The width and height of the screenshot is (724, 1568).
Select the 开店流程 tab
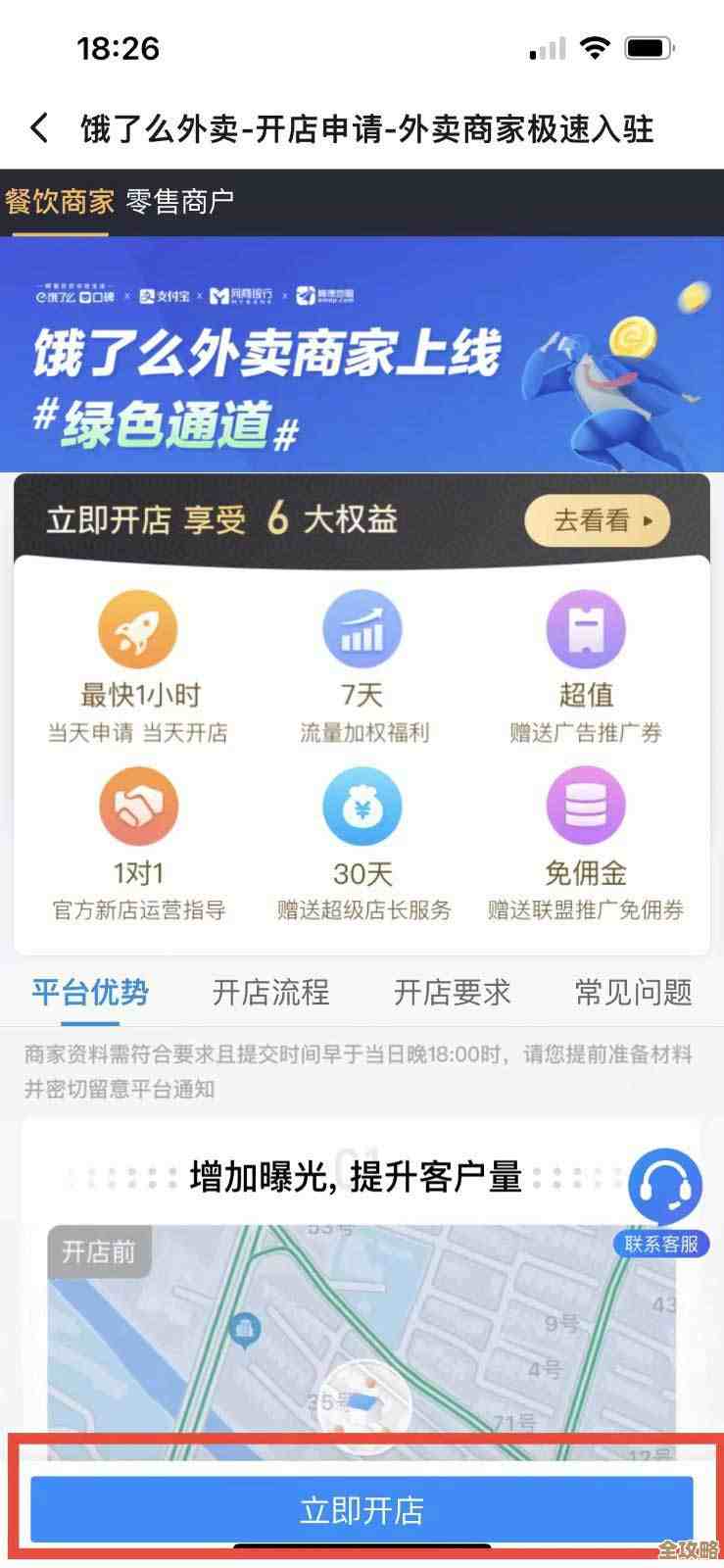pyautogui.click(x=269, y=994)
